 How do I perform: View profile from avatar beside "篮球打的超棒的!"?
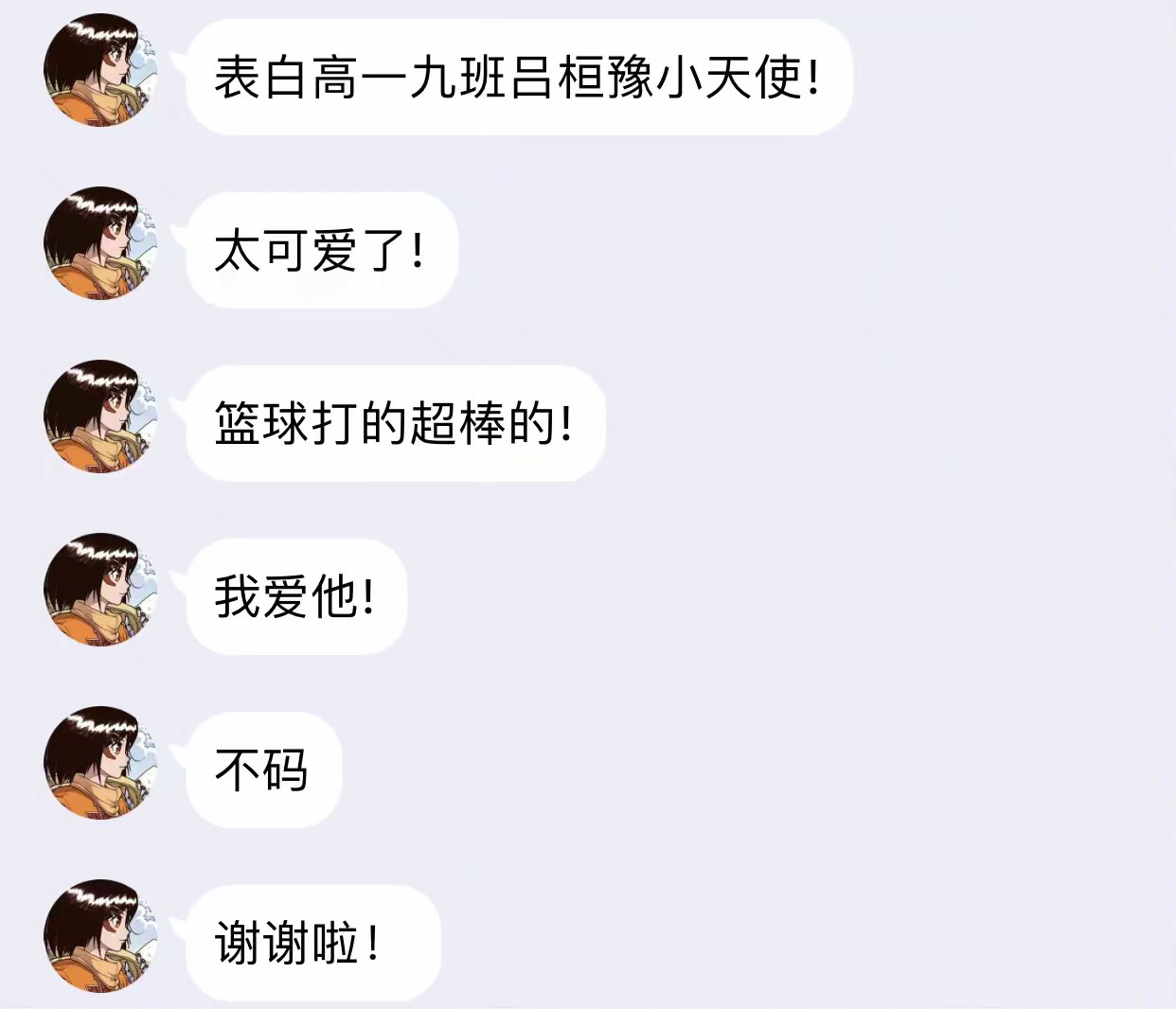point(99,416)
